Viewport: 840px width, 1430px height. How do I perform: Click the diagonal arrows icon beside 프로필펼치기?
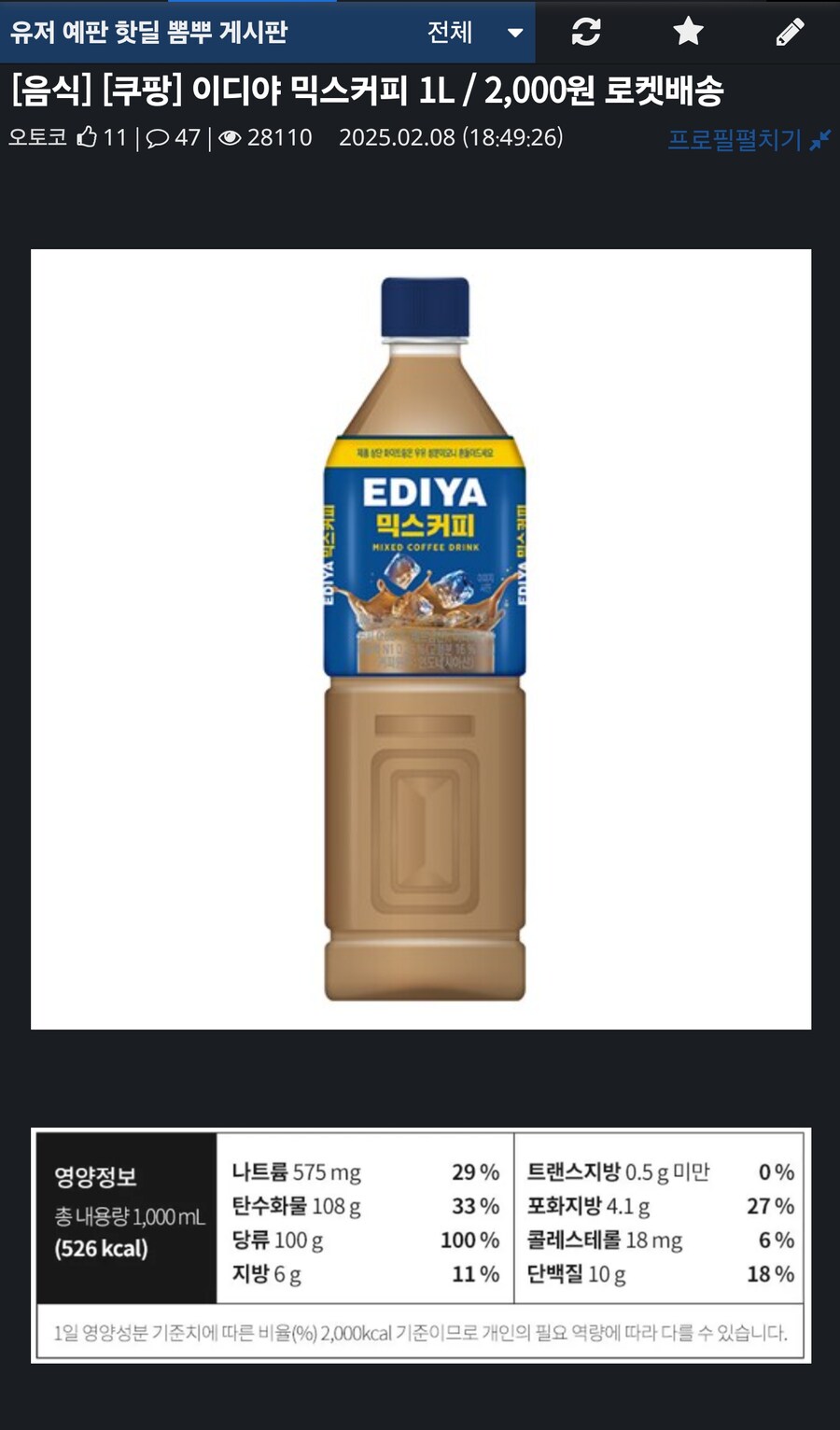[821, 140]
